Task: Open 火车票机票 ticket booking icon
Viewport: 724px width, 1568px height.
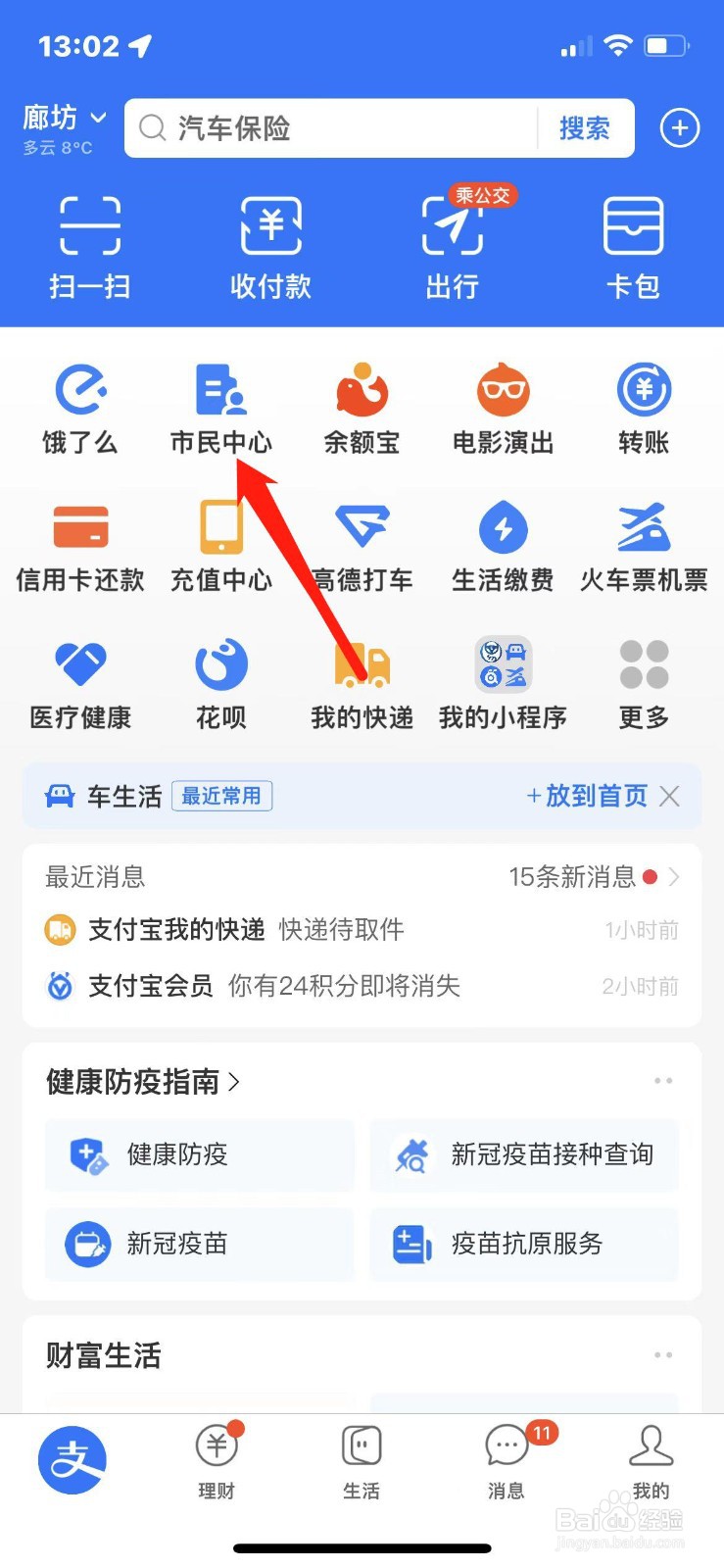Action: [643, 544]
